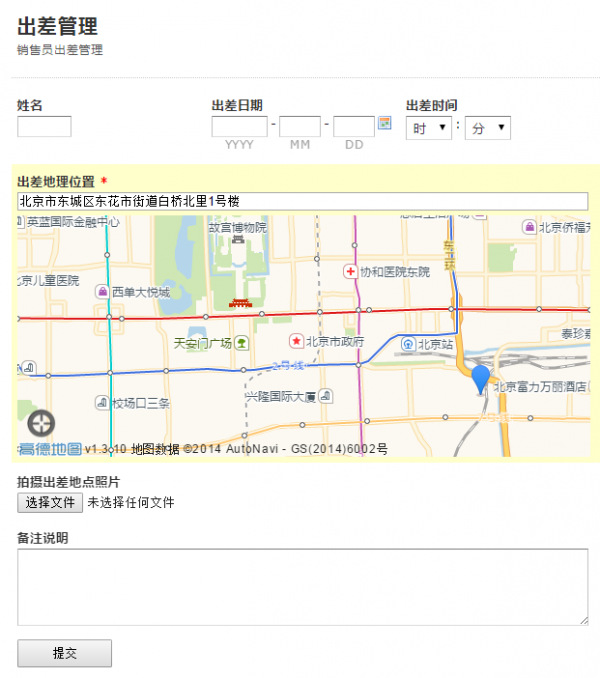Focus the MM month field
The image size is (600, 678).
click(x=299, y=127)
